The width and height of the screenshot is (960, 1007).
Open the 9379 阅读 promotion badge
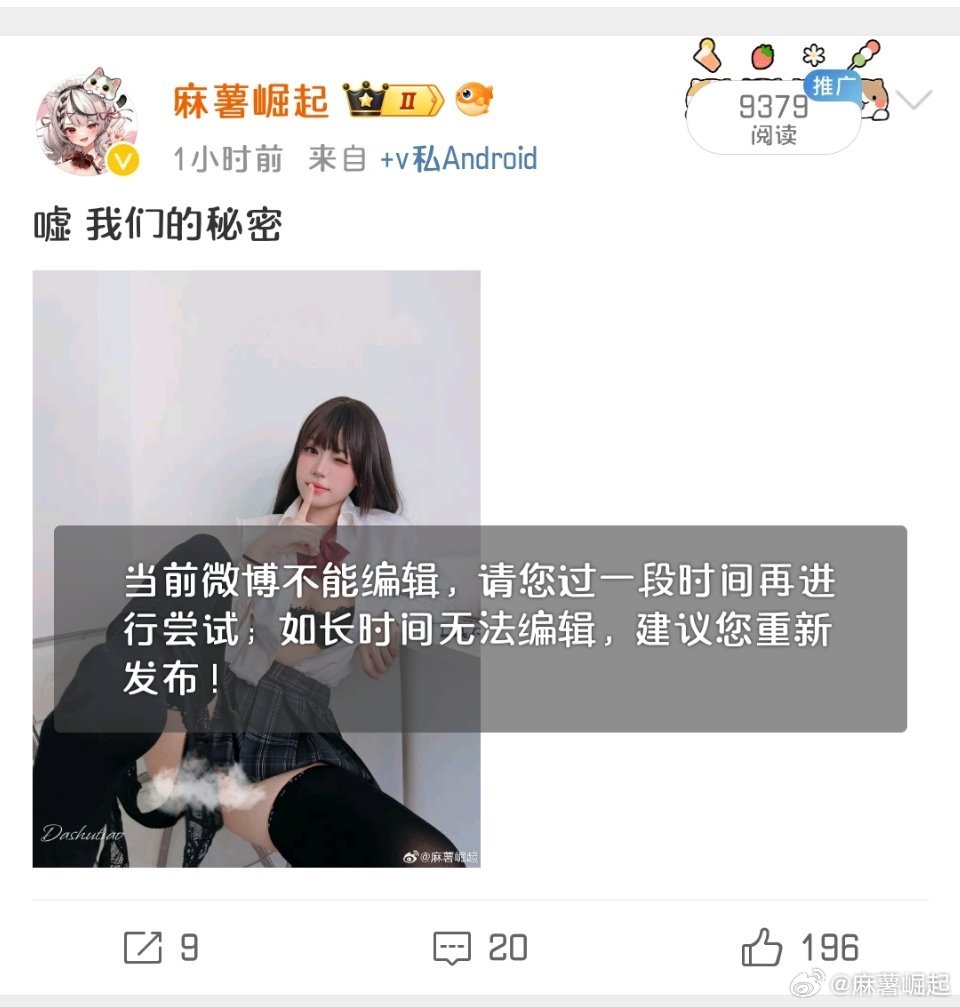tap(773, 117)
